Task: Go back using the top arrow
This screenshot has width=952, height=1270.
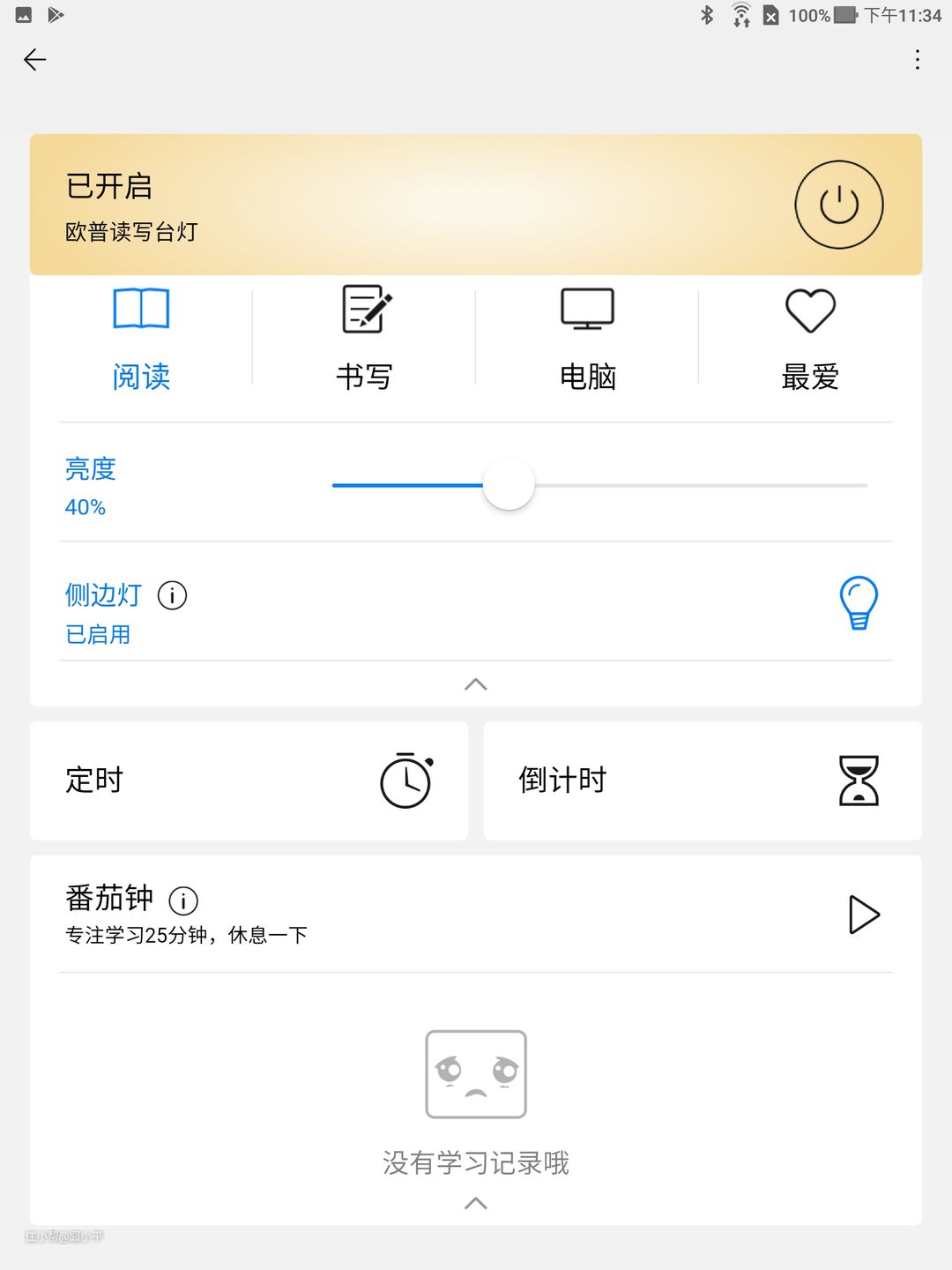Action: [x=35, y=60]
